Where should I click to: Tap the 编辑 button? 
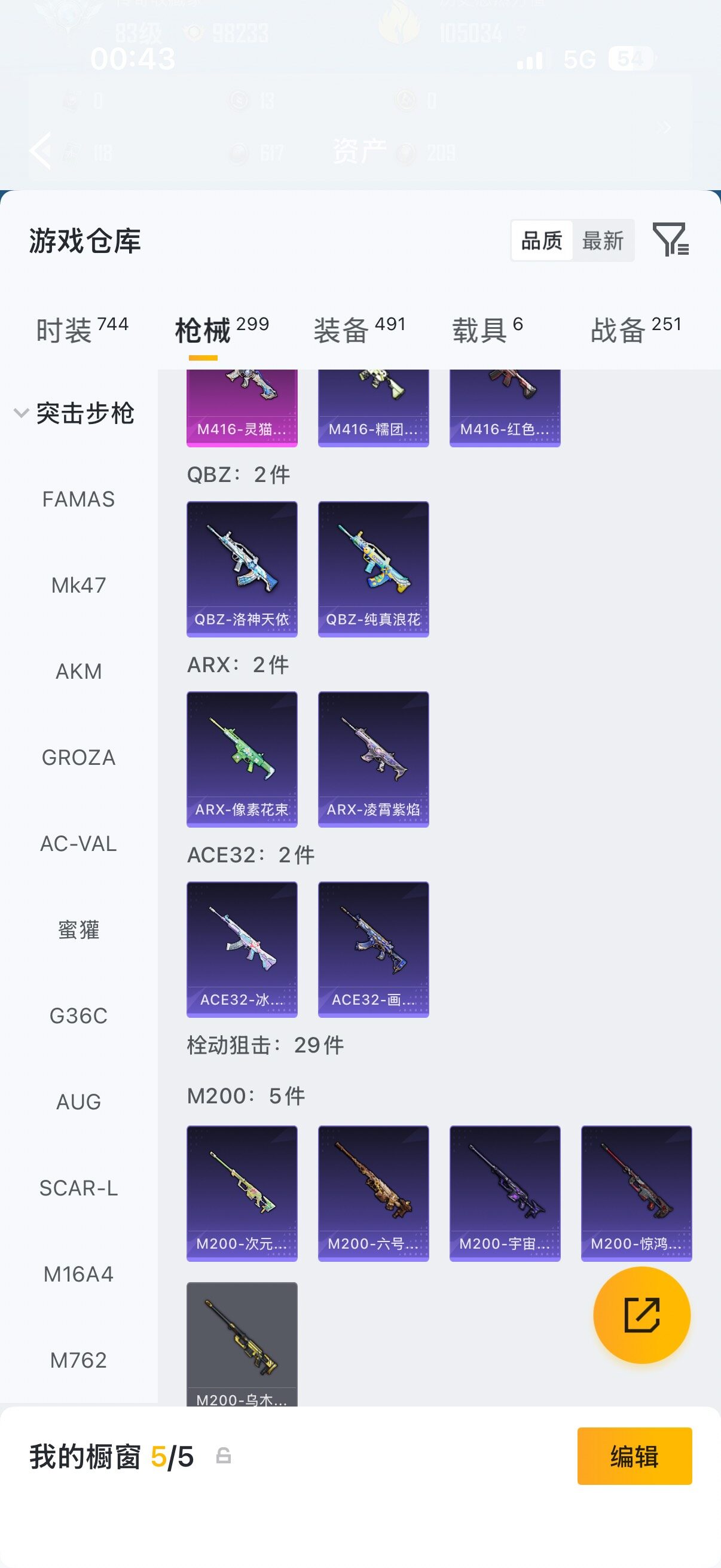(634, 1456)
